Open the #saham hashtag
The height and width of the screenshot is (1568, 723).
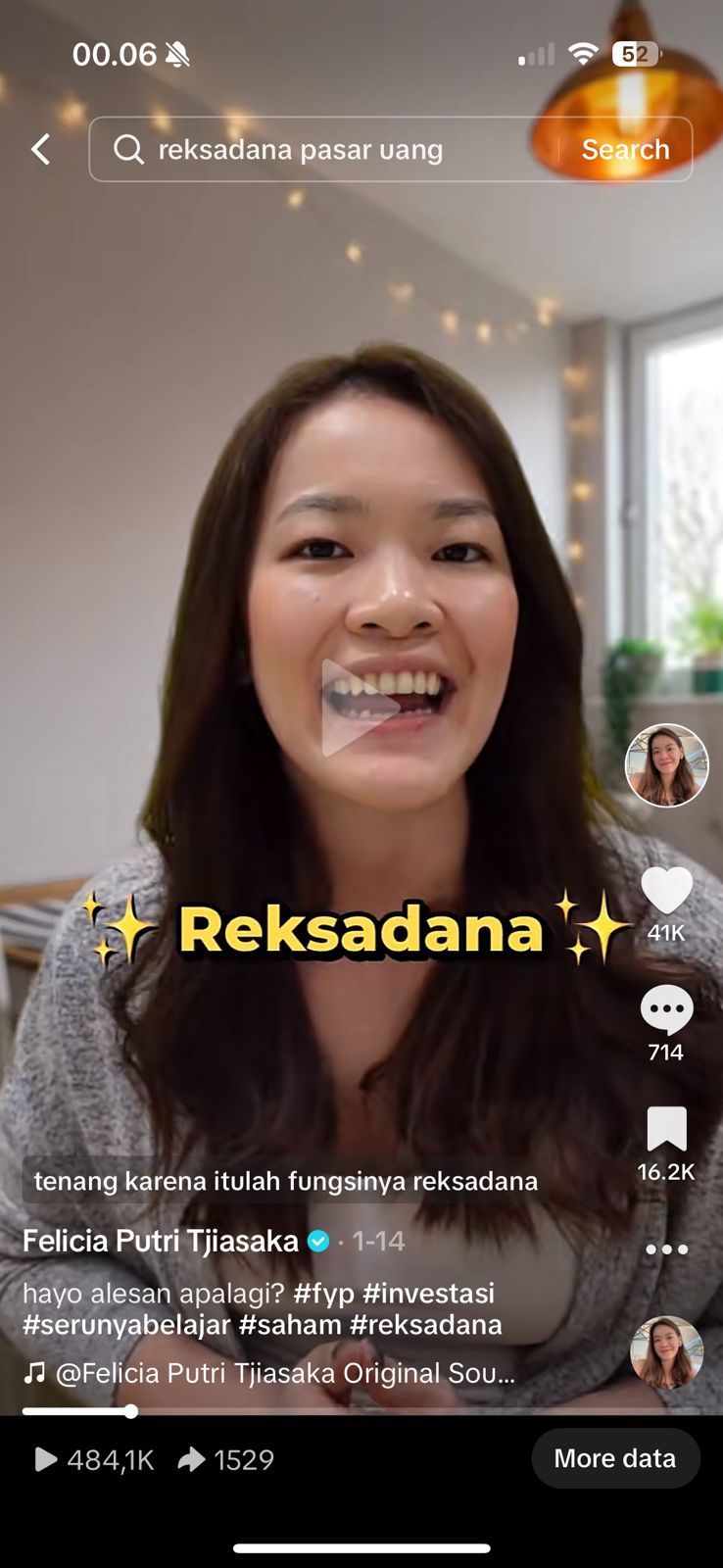click(x=290, y=1325)
